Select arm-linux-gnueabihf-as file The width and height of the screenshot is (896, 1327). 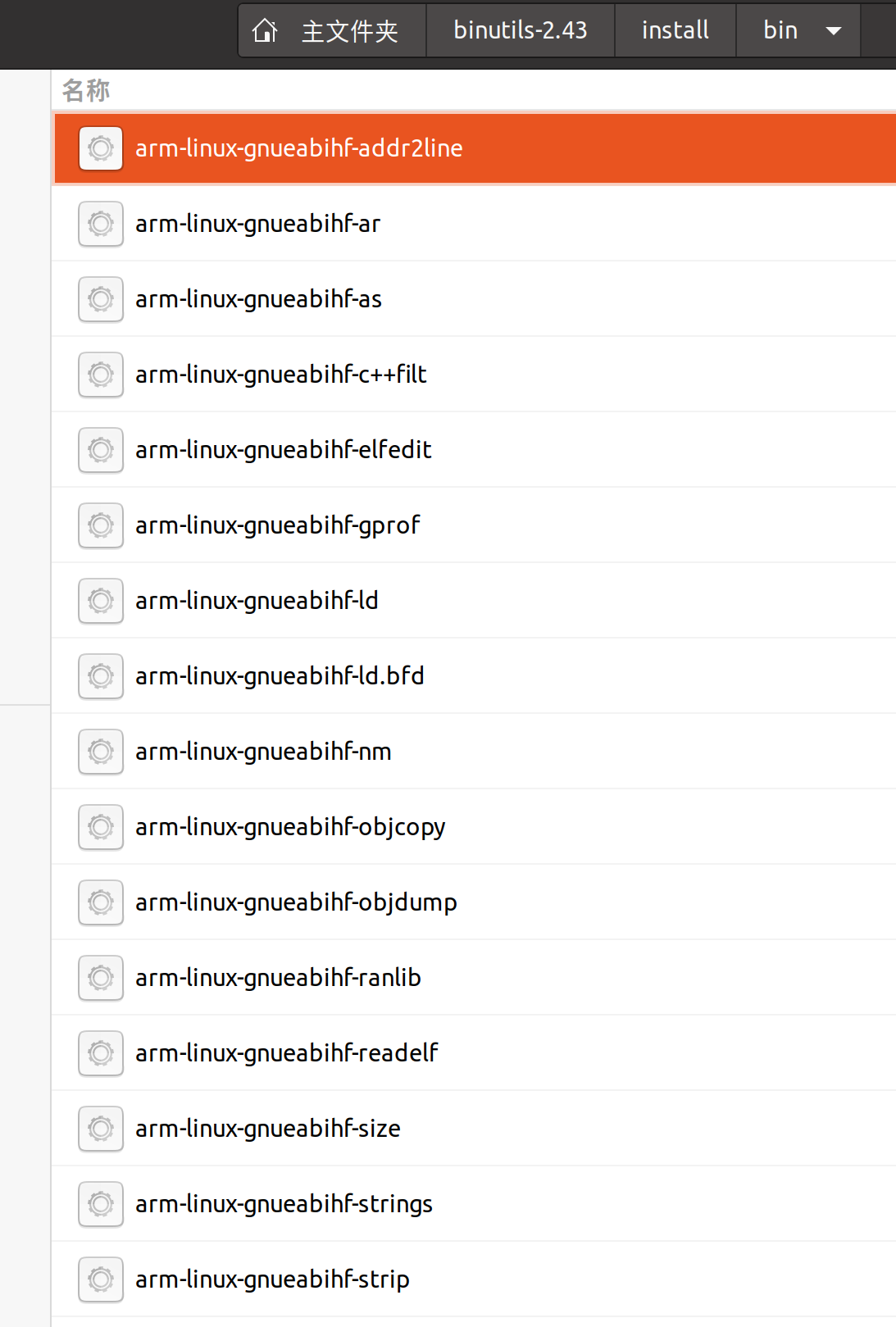(258, 299)
